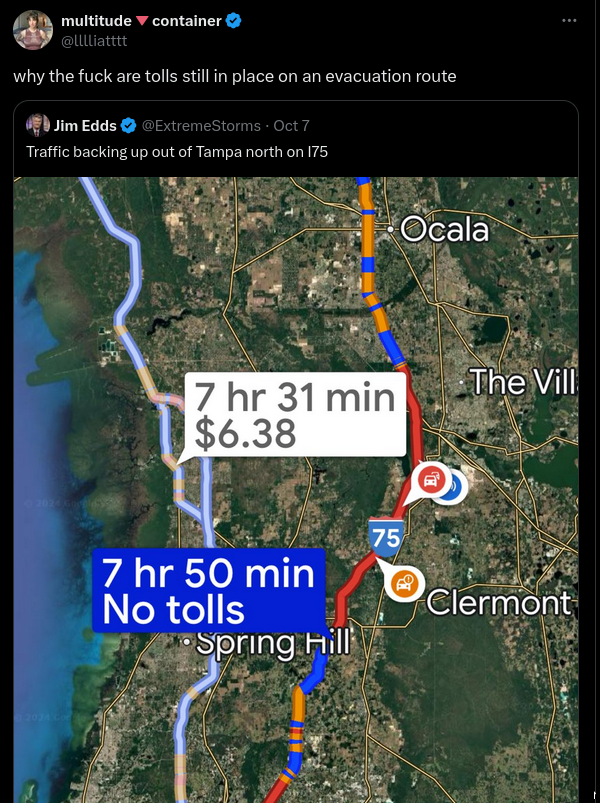Screen dimensions: 600x803
Task: Expand the traffic map image
Action: [296, 490]
